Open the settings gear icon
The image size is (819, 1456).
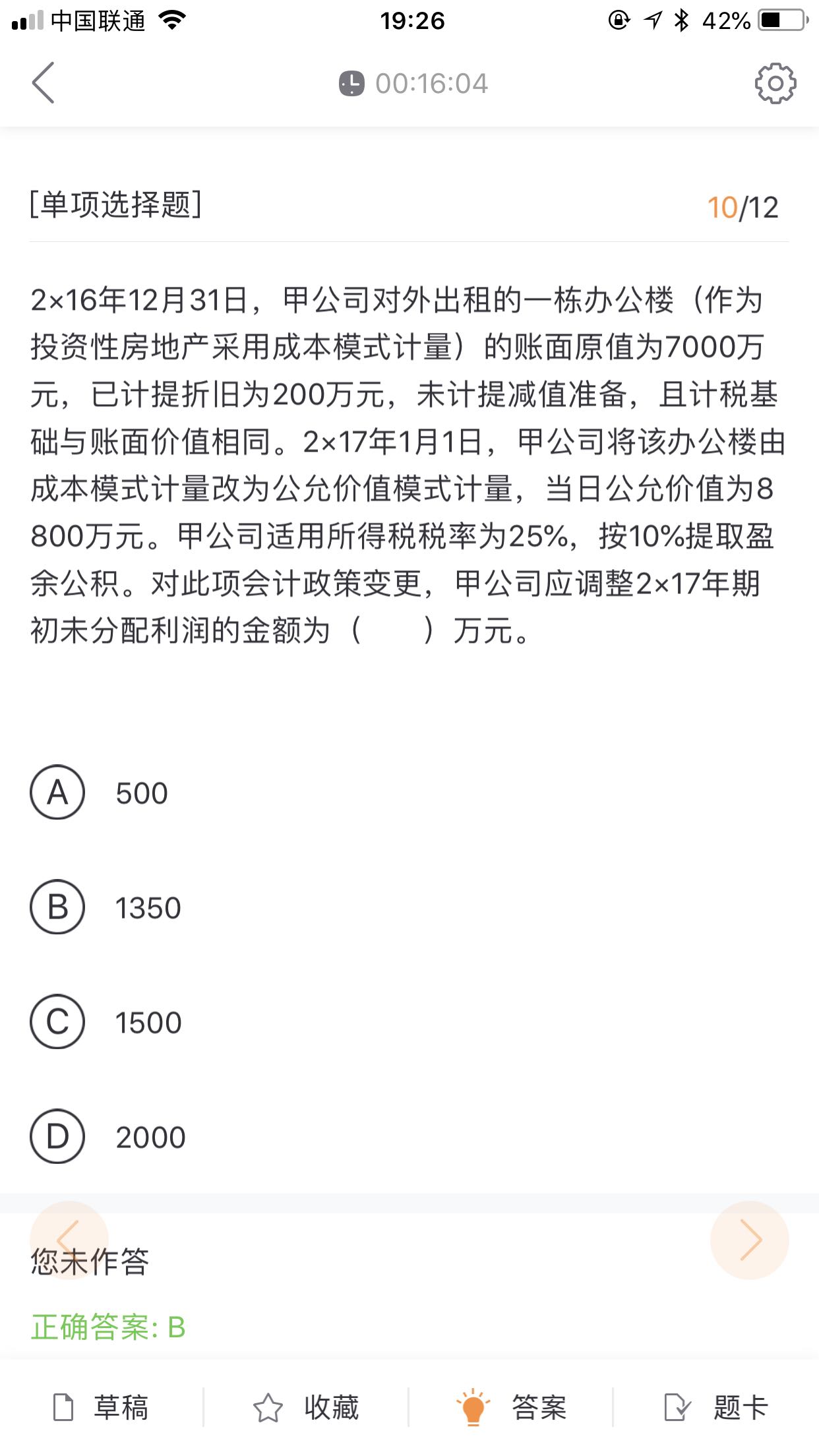775,83
